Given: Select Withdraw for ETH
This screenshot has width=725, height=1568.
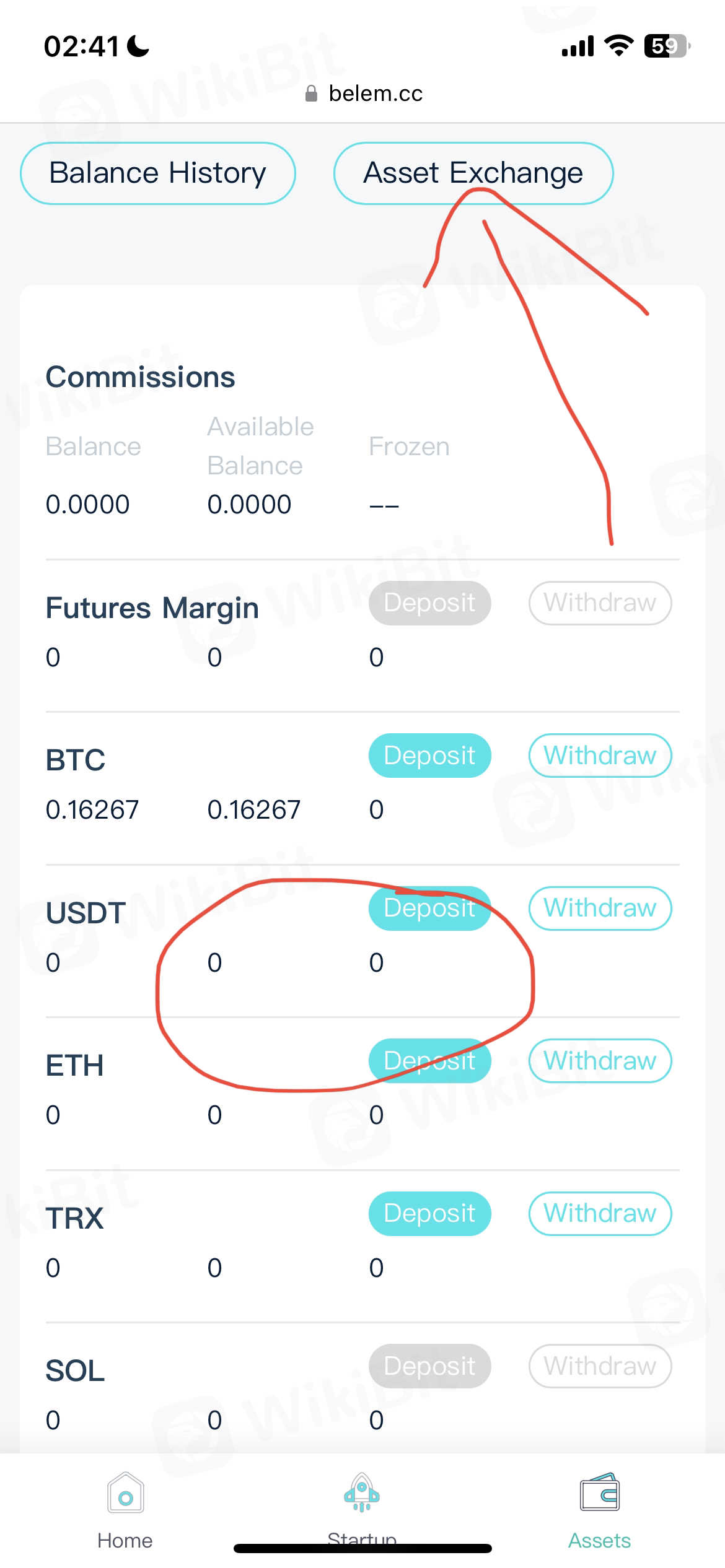Looking at the screenshot, I should pos(600,1061).
